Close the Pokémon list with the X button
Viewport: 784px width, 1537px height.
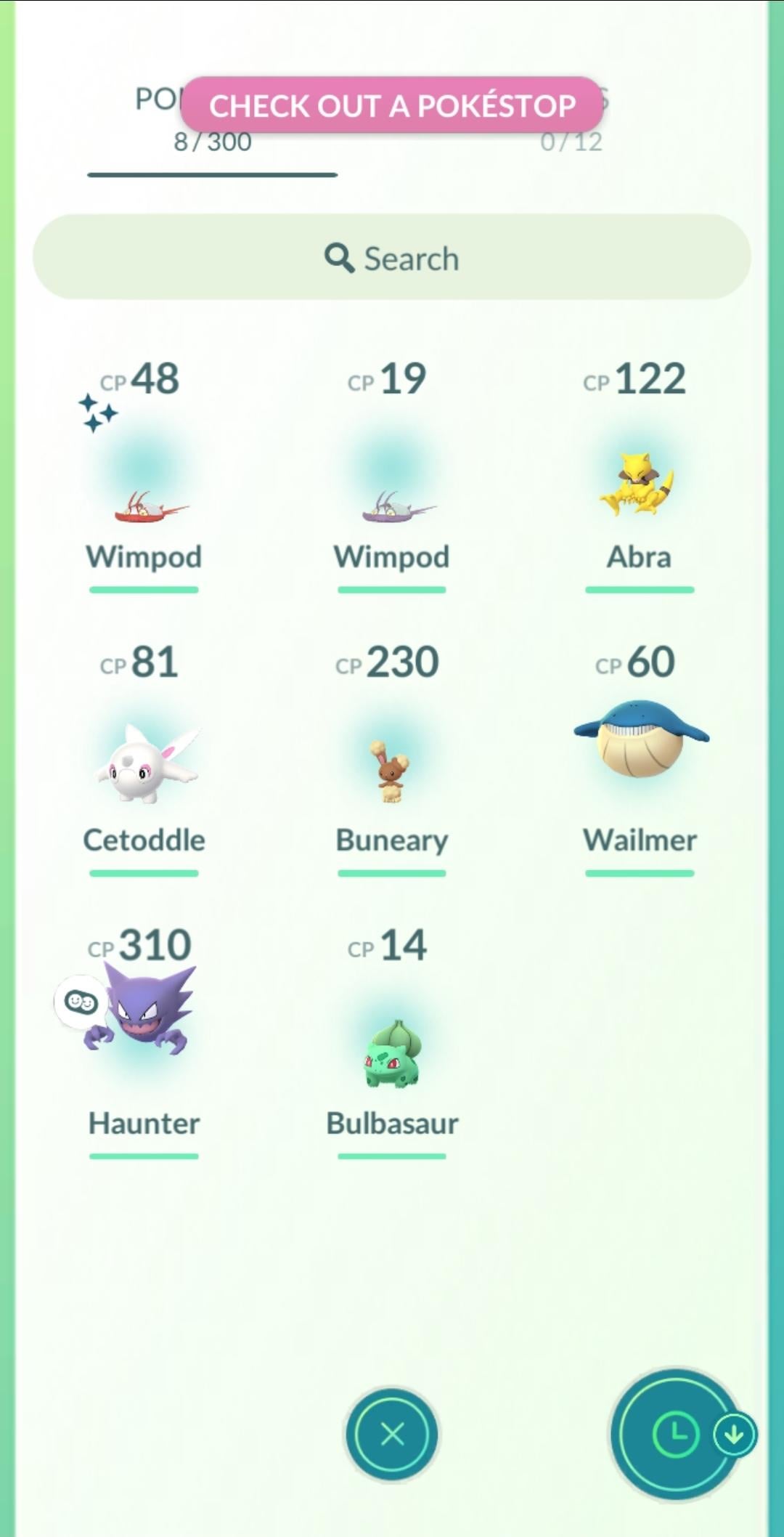[x=392, y=1435]
